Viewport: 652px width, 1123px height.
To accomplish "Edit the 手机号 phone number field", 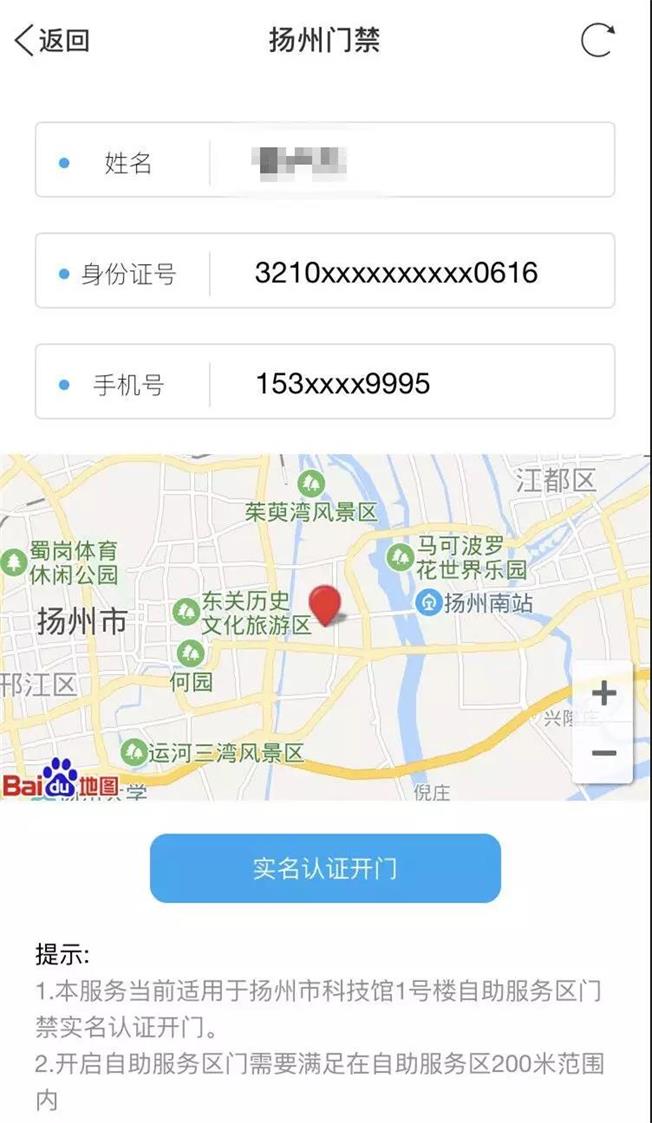I will pos(410,383).
